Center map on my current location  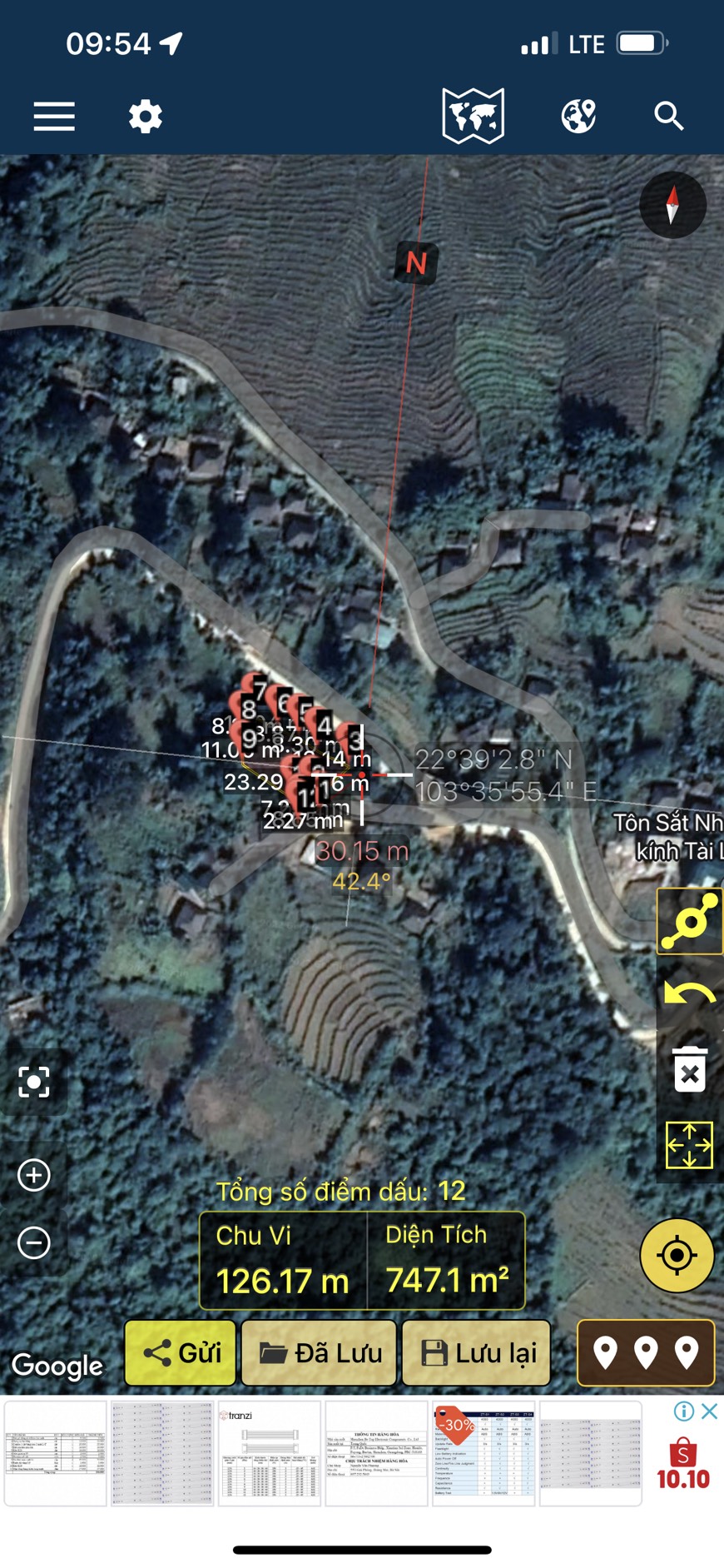tap(677, 1255)
